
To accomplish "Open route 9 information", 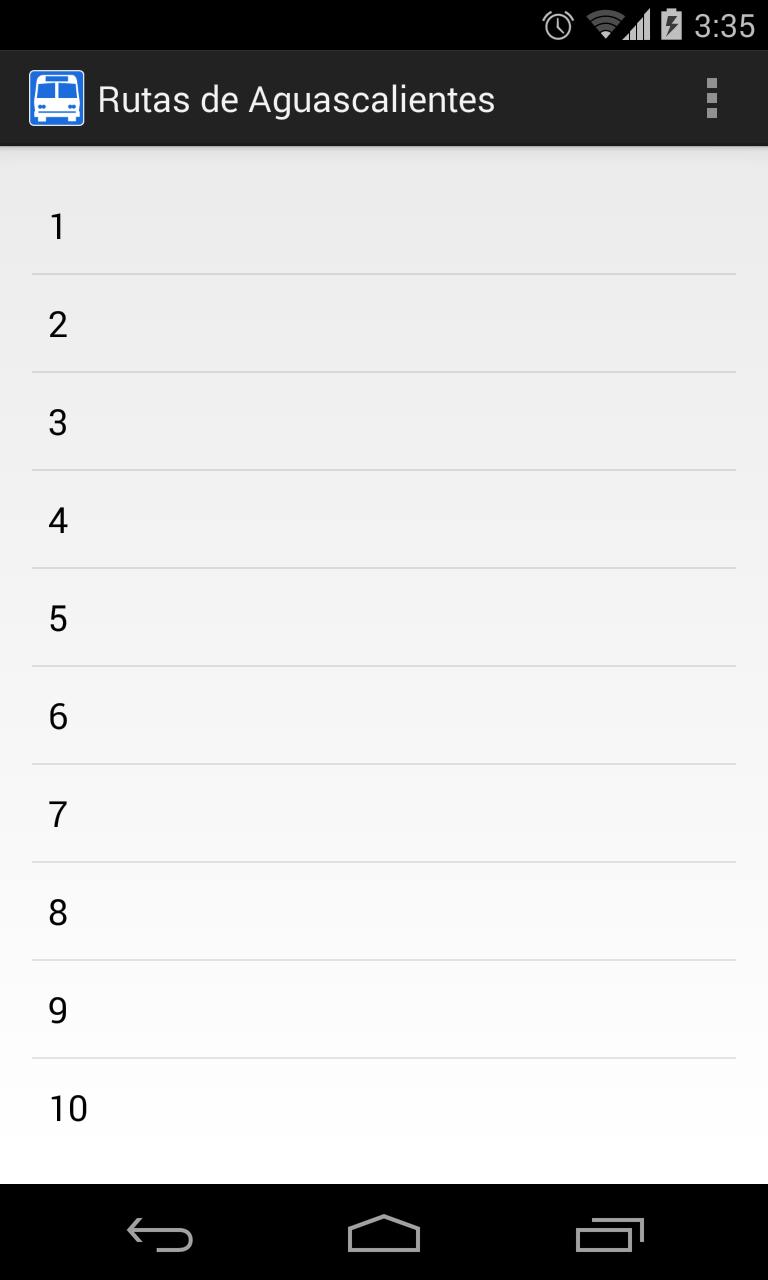I will [384, 1011].
